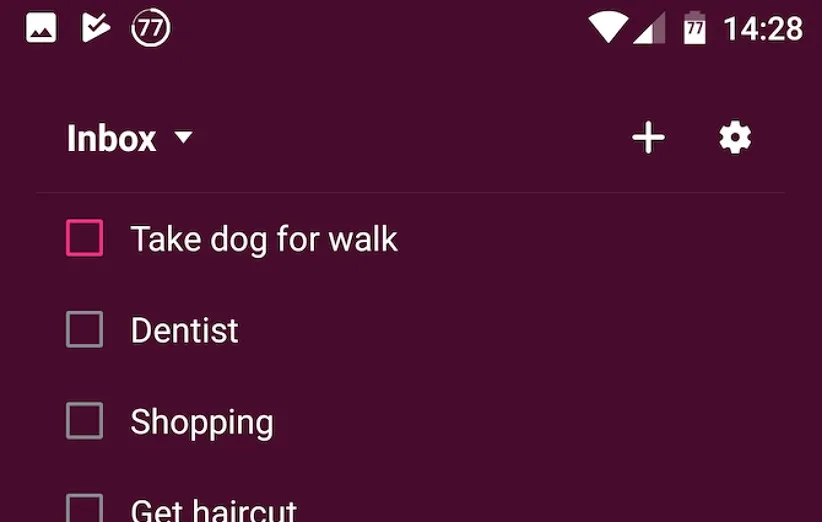Add a new task with plus icon
Viewport: 822px width, 522px height.
click(648, 138)
